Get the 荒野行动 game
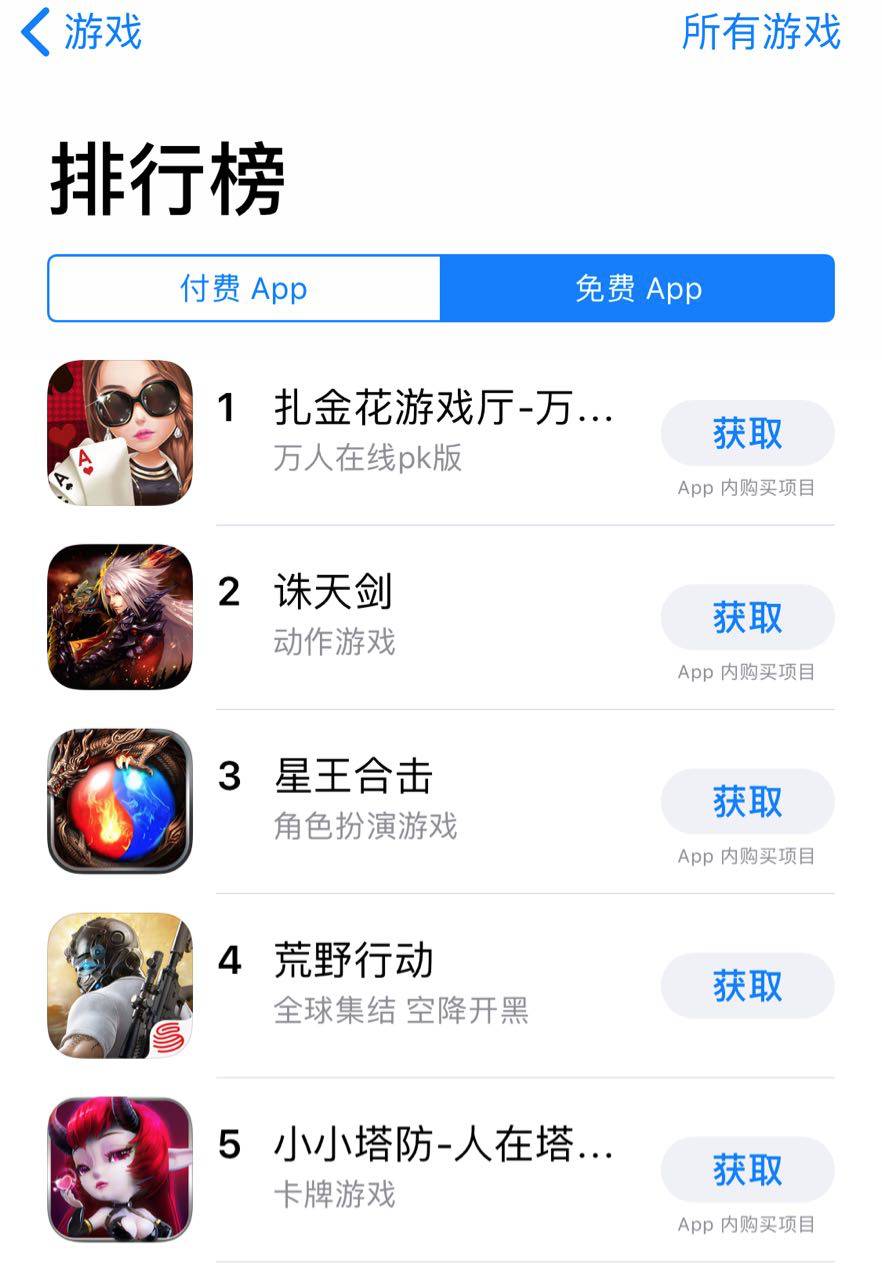This screenshot has height=1280, width=882. [x=747, y=986]
